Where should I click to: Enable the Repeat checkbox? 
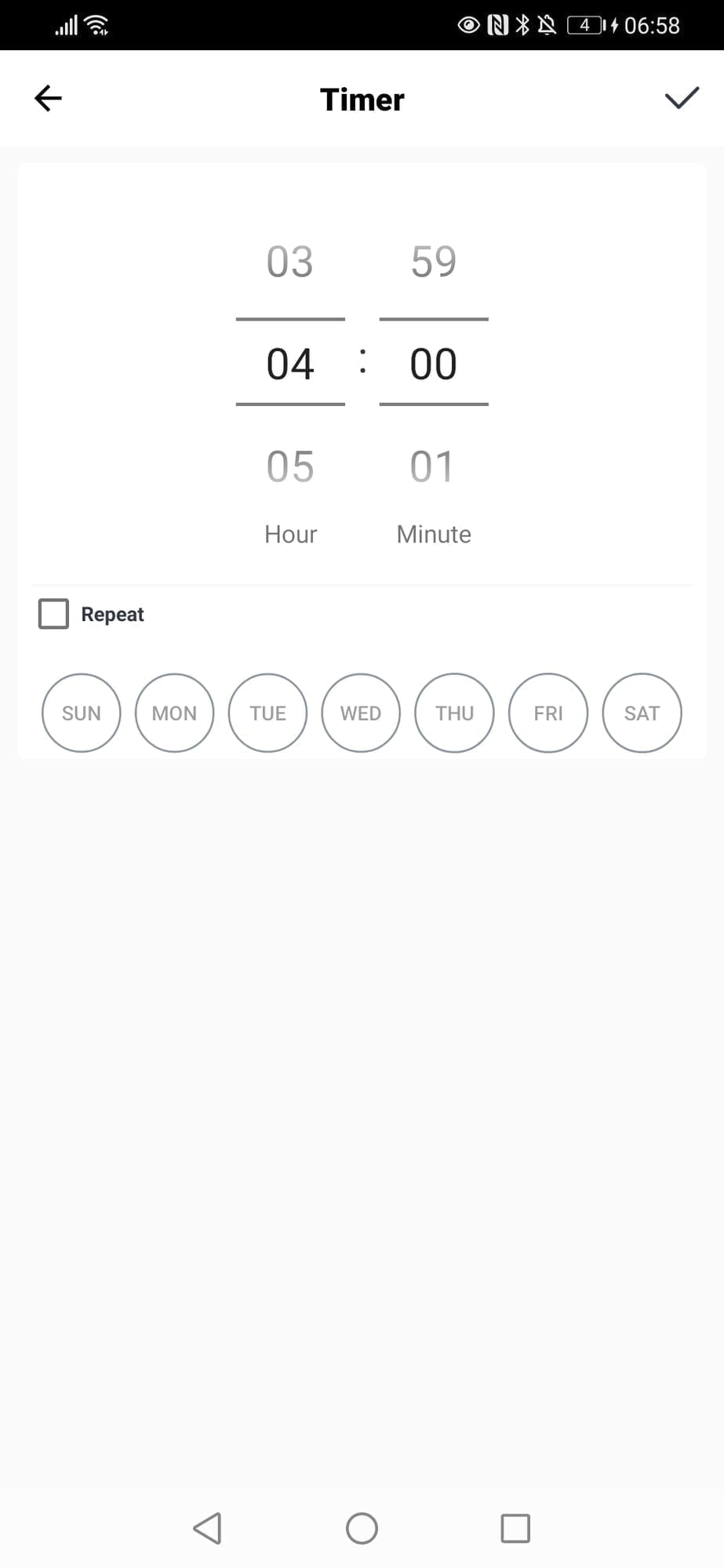coord(53,614)
